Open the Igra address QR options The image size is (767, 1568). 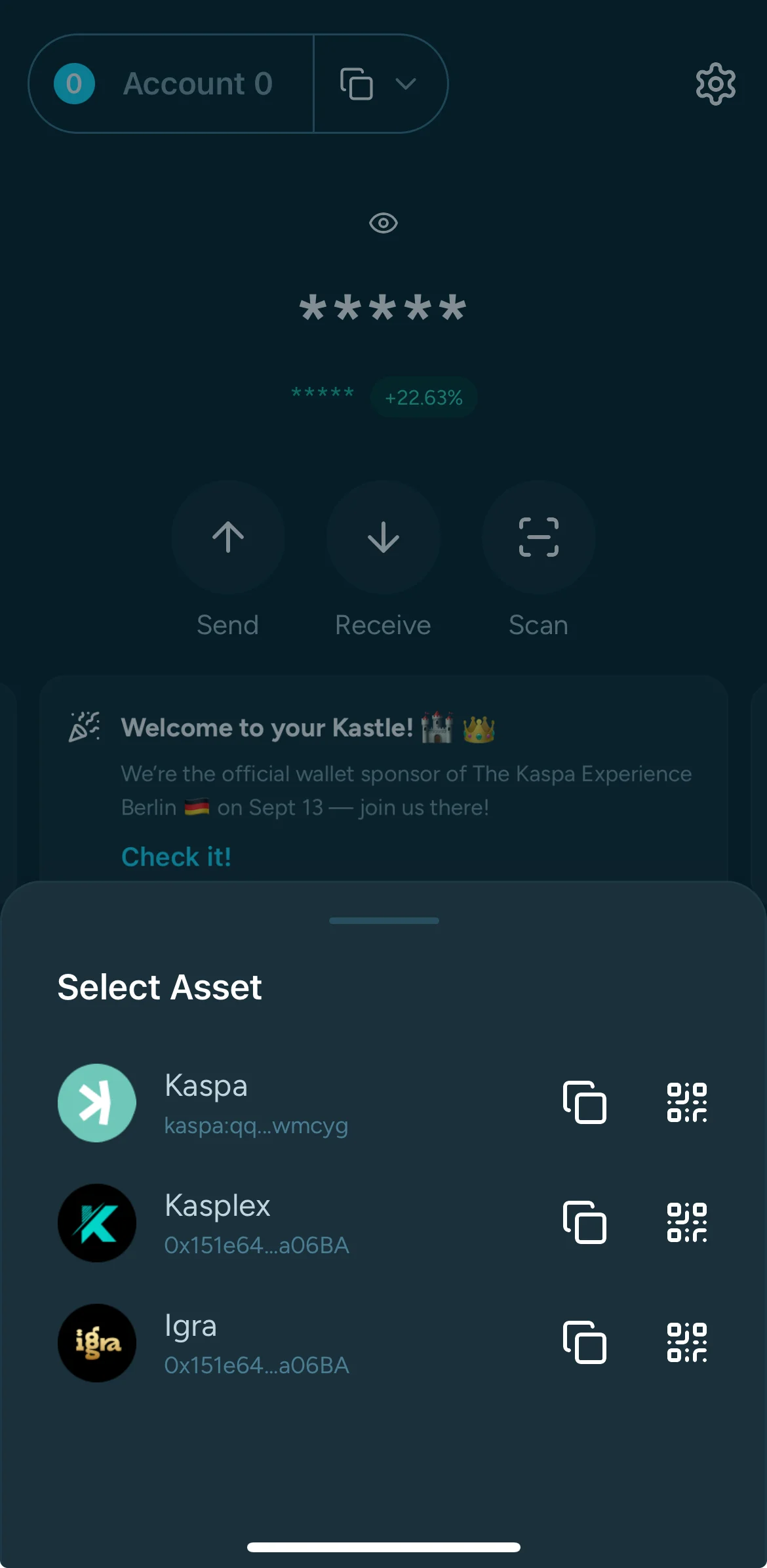[x=686, y=1343]
